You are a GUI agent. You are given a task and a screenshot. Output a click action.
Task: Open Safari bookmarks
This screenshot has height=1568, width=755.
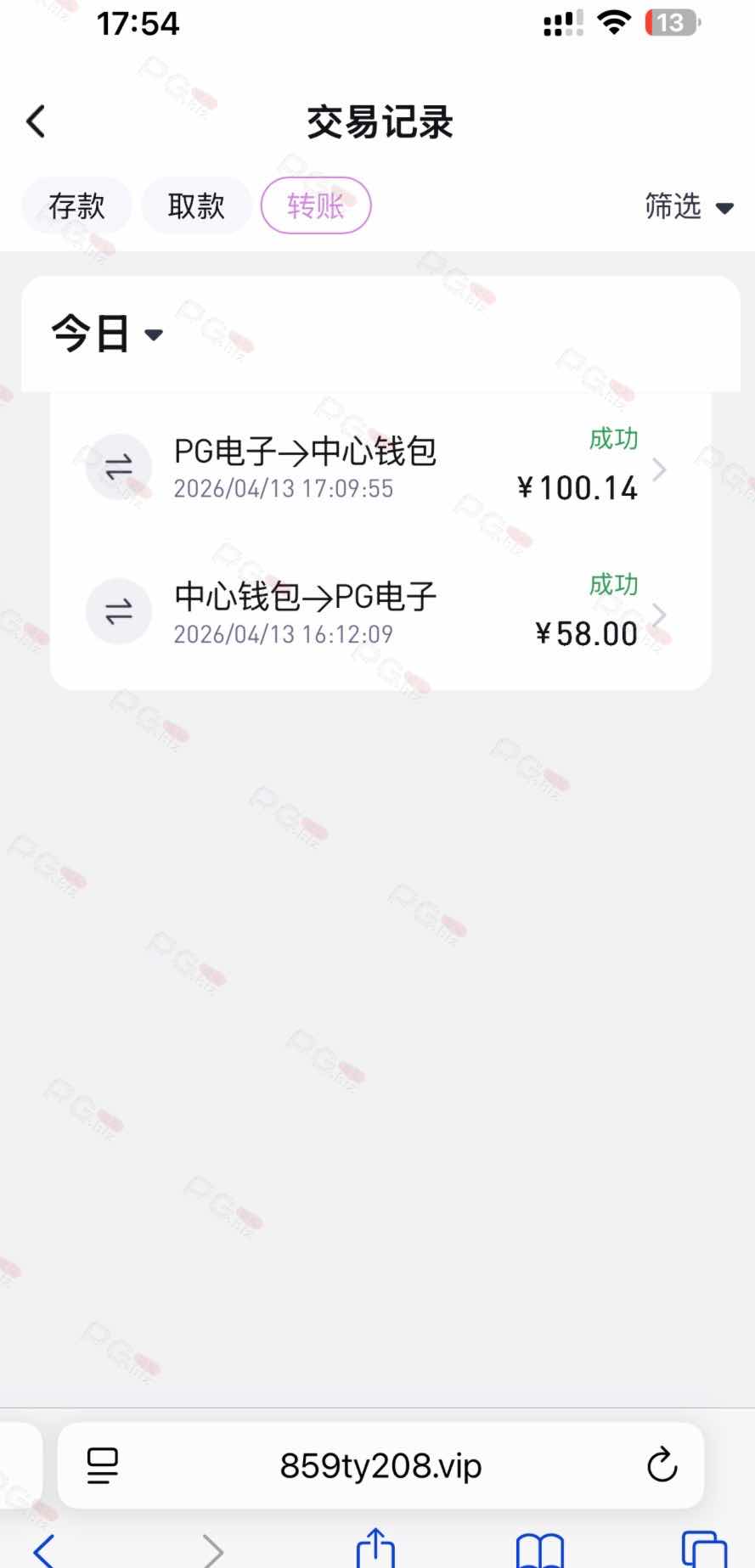540,1550
